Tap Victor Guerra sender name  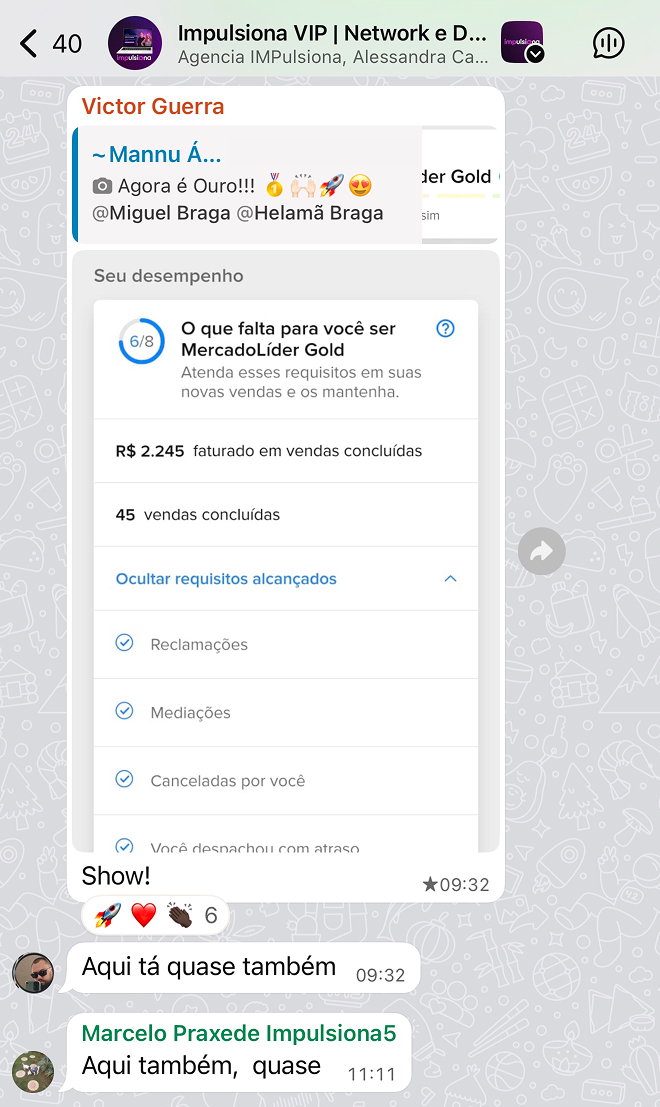(153, 106)
